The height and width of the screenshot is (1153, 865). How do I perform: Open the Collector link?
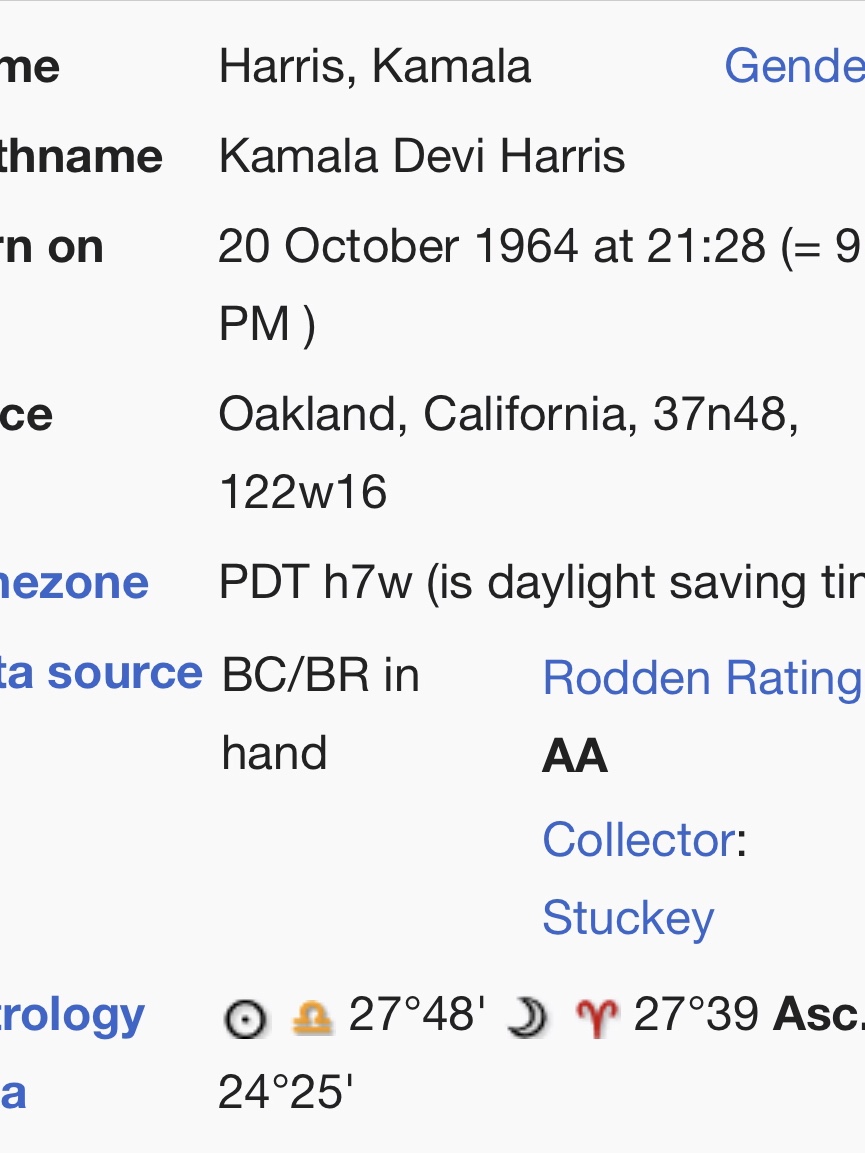coord(638,839)
